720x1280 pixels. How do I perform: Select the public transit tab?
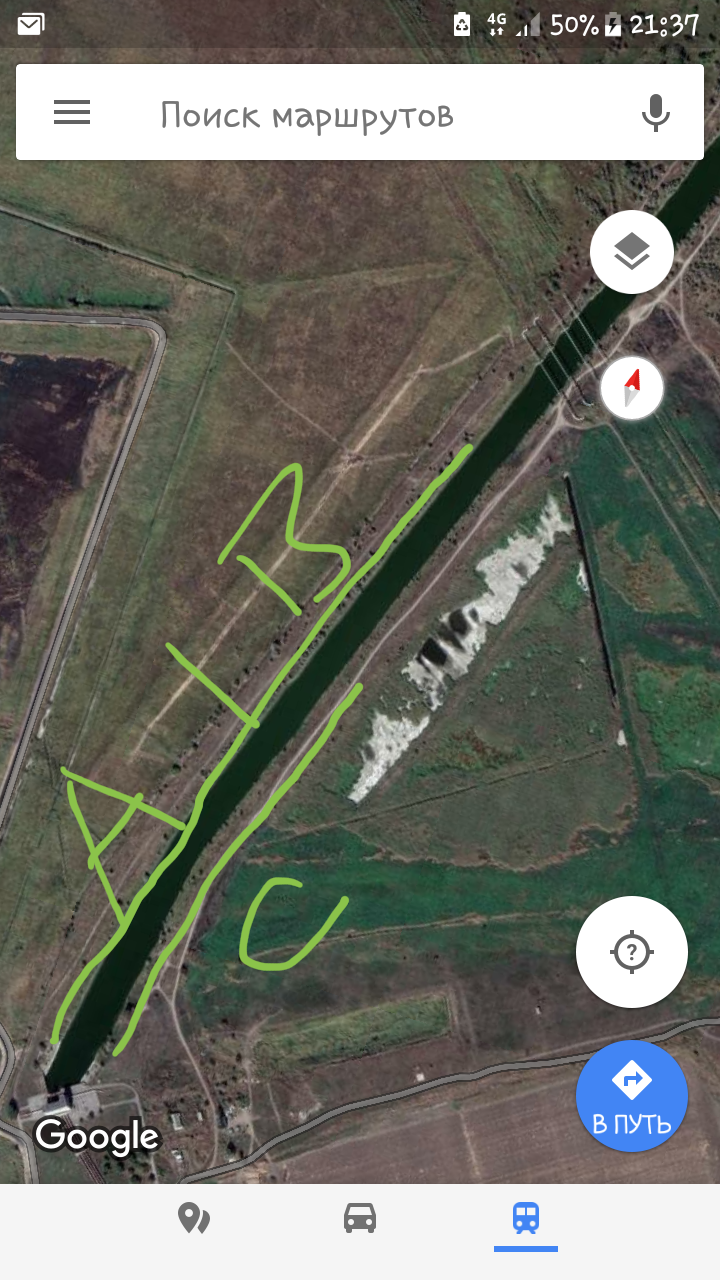526,1217
